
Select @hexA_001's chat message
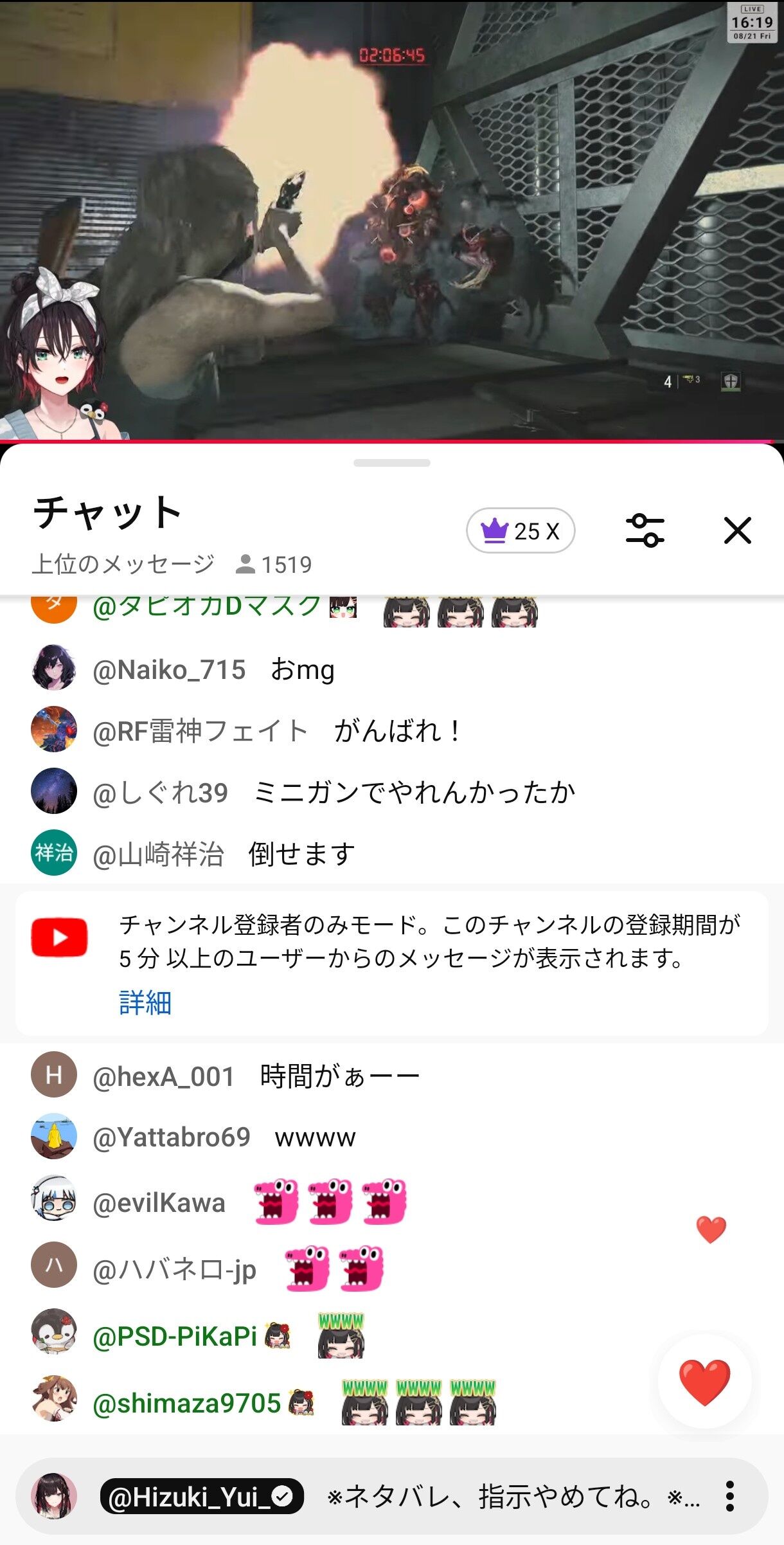pos(392,1076)
